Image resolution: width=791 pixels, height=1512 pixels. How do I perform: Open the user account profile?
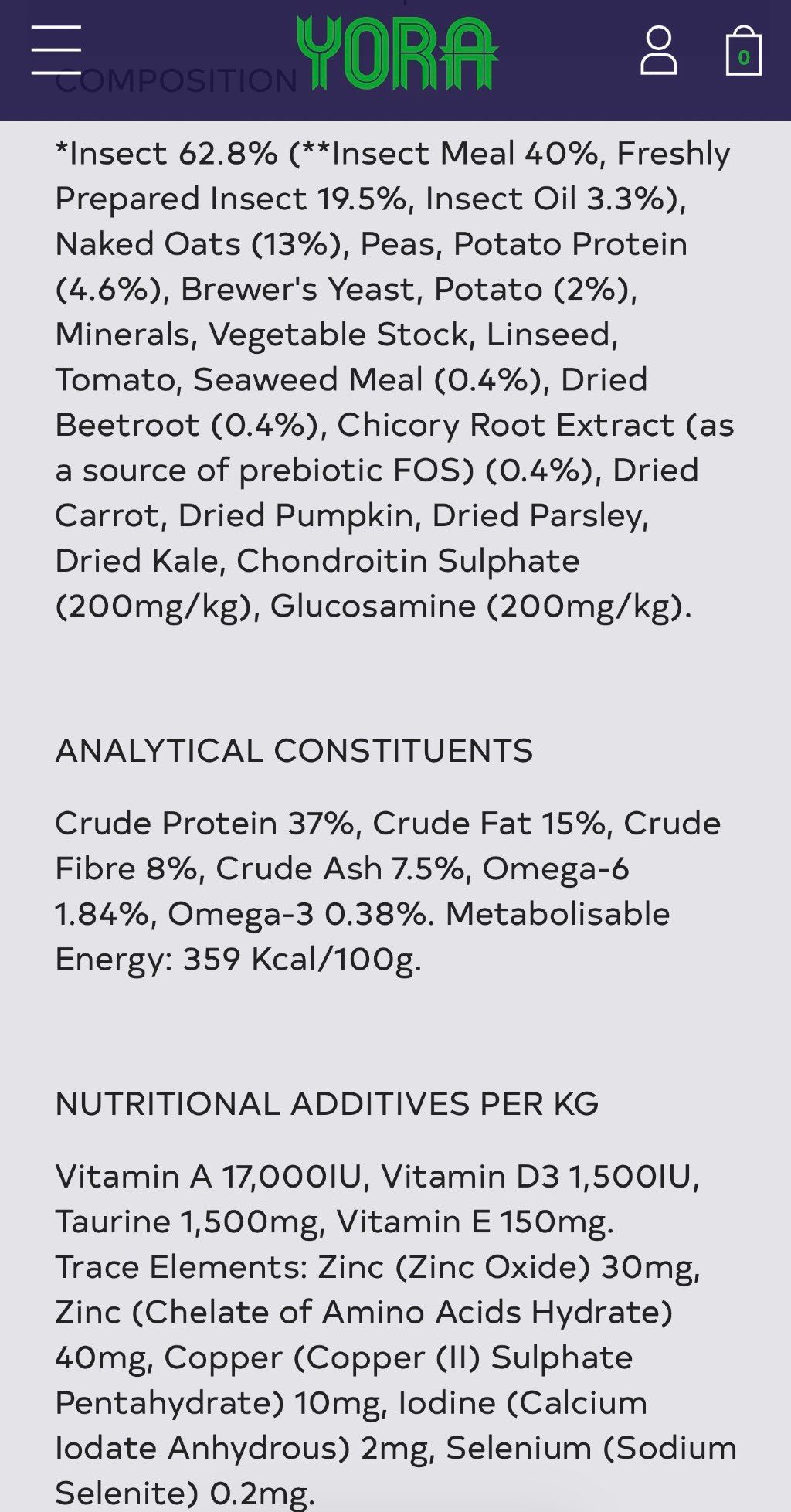659,51
